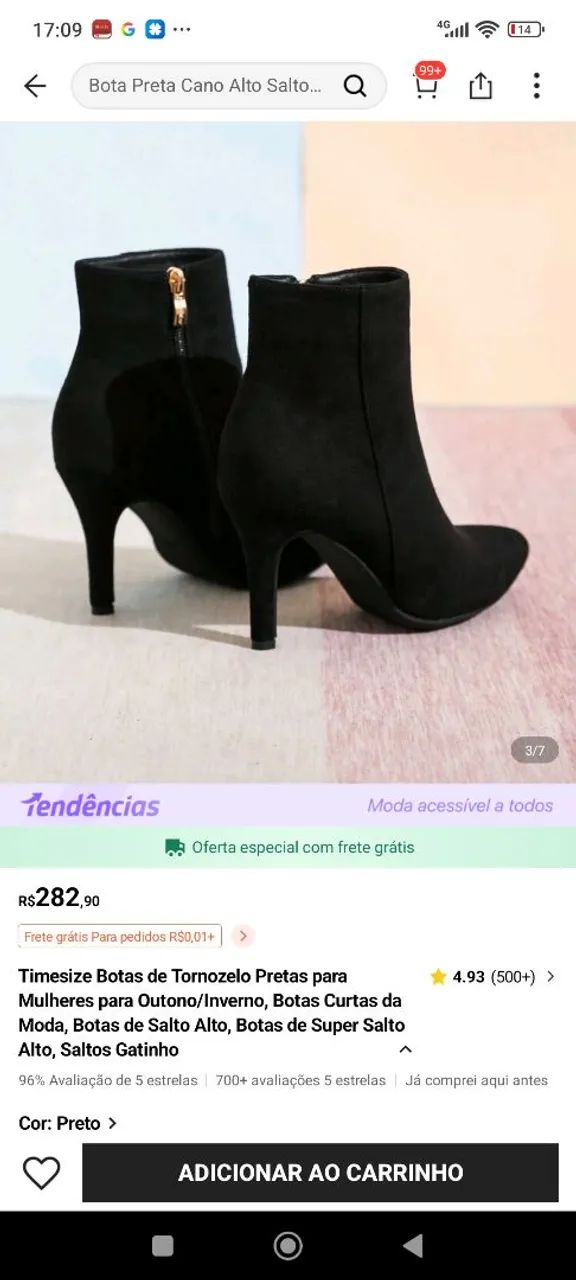Open the Tendências banner
The width and height of the screenshot is (576, 1280).
click(x=288, y=805)
